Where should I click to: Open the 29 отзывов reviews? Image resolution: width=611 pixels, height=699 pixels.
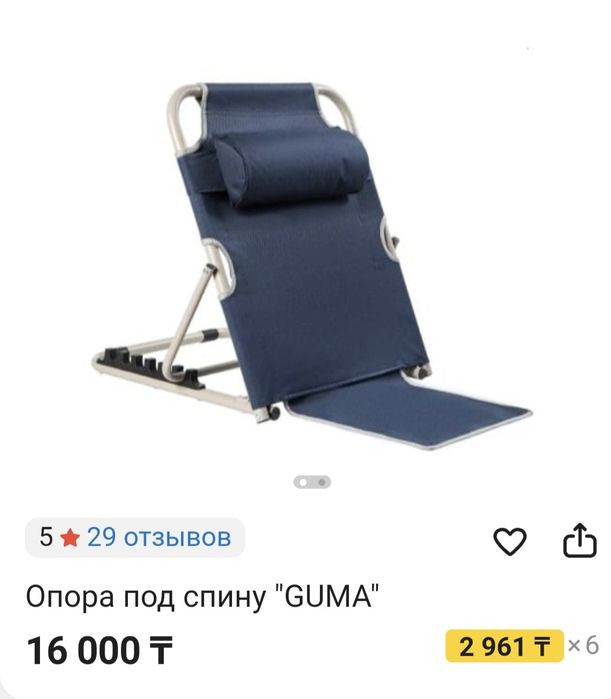158,538
